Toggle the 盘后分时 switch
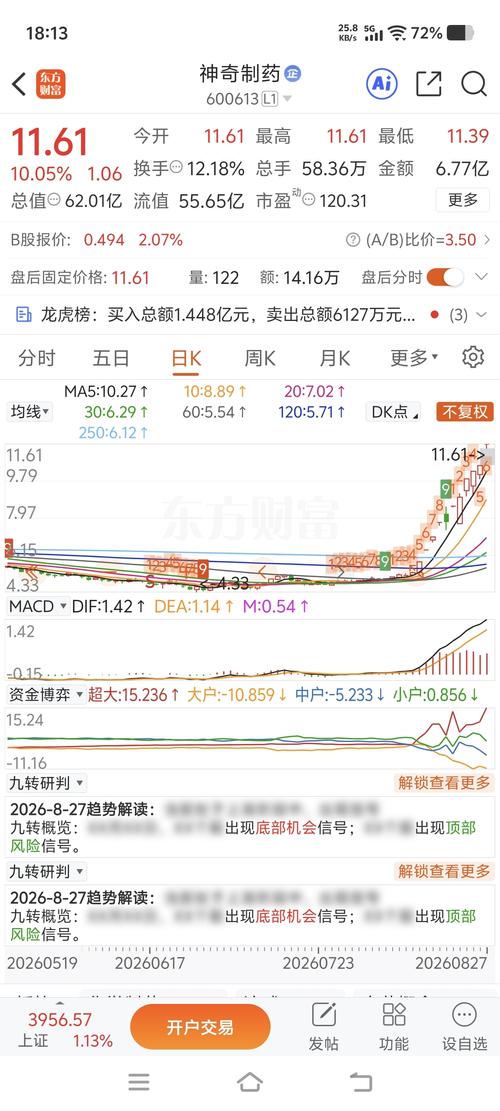This screenshot has width=500, height=1111. [445, 277]
